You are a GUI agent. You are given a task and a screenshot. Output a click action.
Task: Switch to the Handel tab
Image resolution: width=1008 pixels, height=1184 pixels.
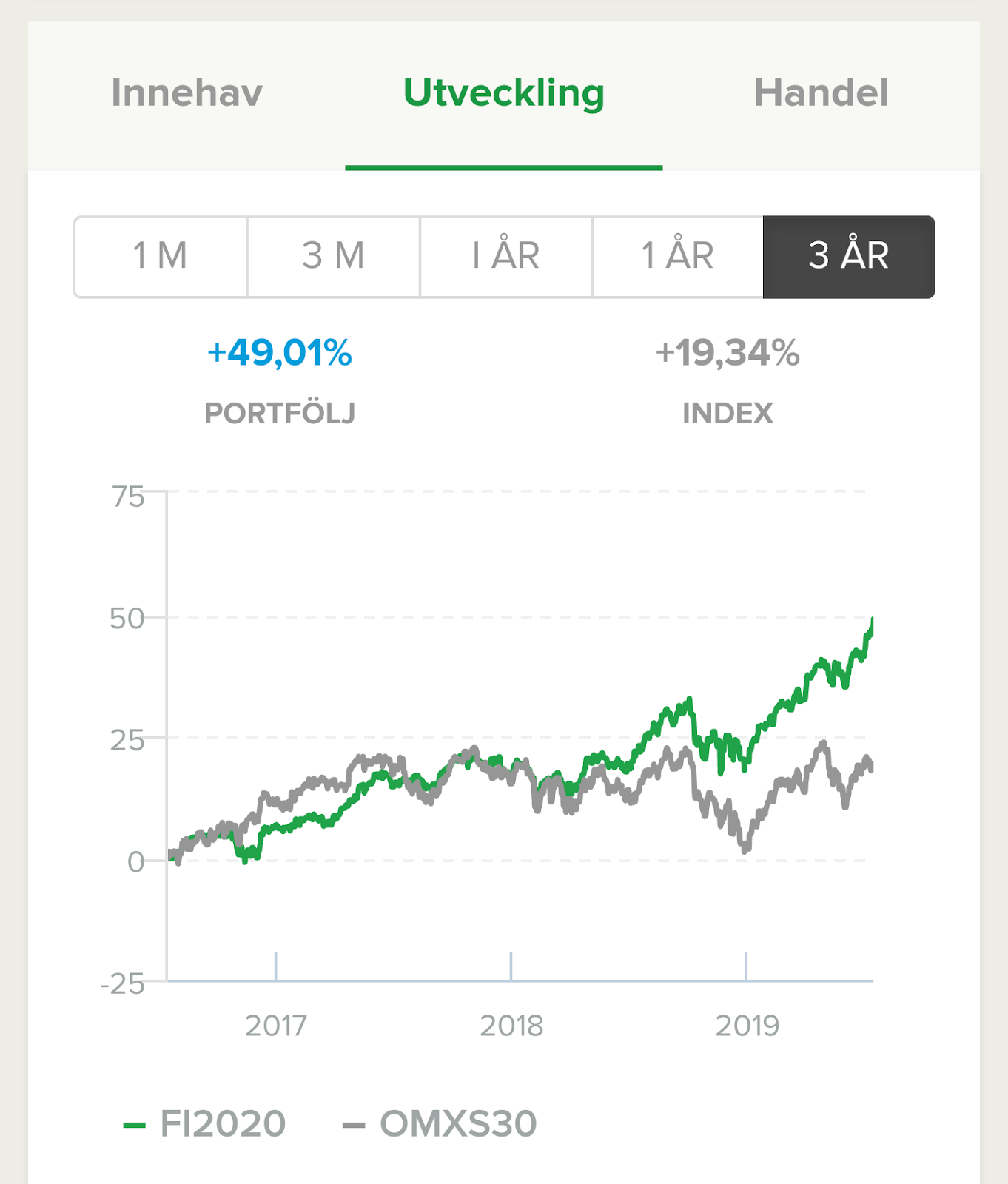(820, 93)
